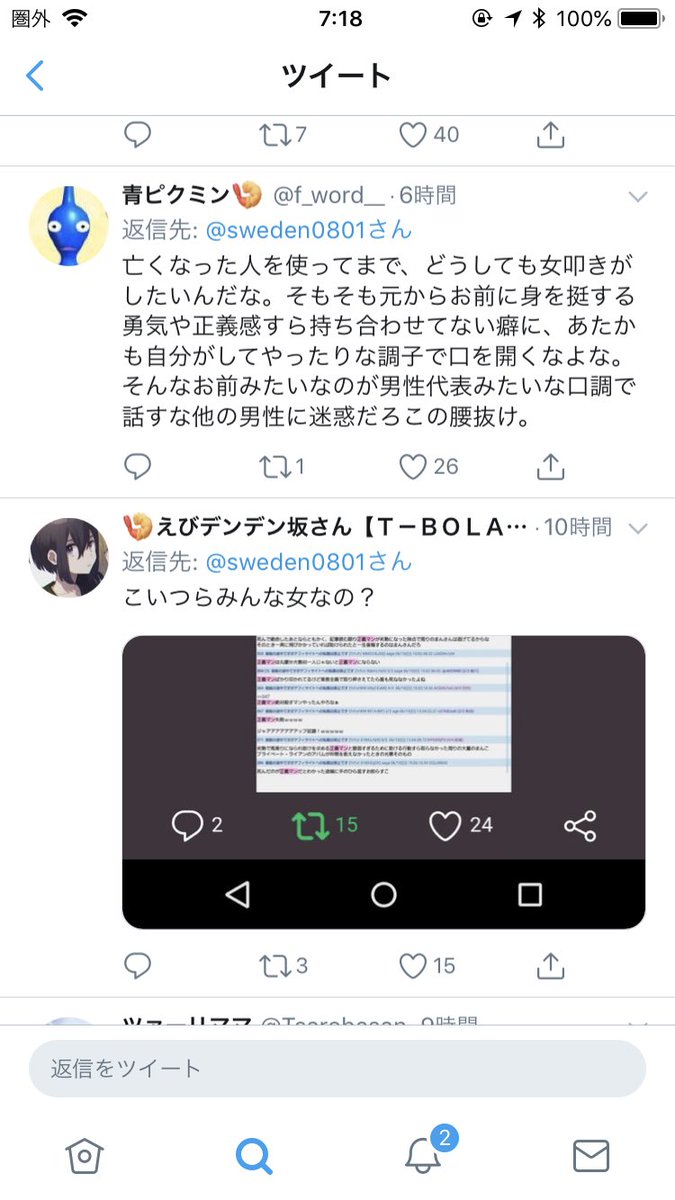The height and width of the screenshot is (1200, 675).
Task: Expand the chevron menu on 青ピクミン's tweet
Action: [x=638, y=197]
